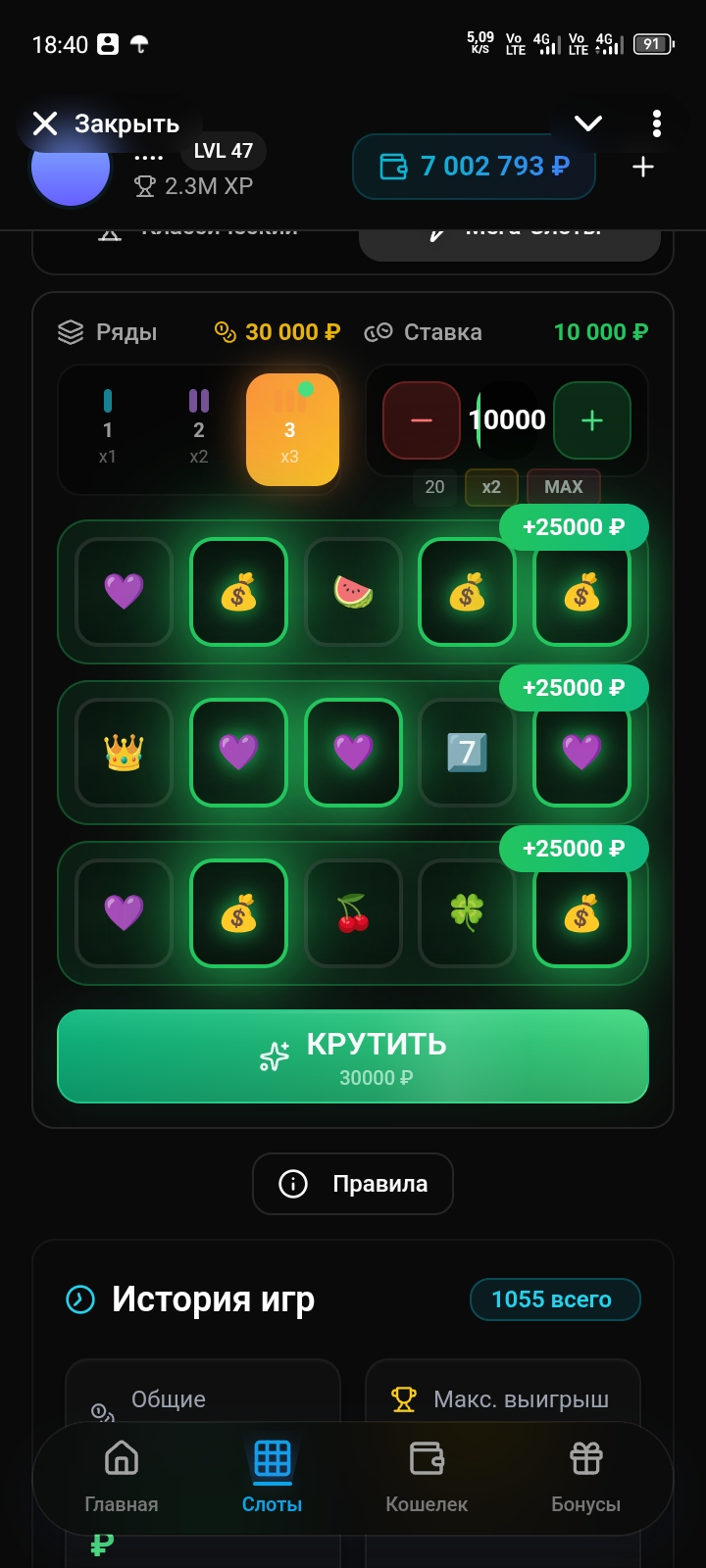Tap the plus icon to top up balance
This screenshot has width=706, height=1568.
[x=643, y=168]
